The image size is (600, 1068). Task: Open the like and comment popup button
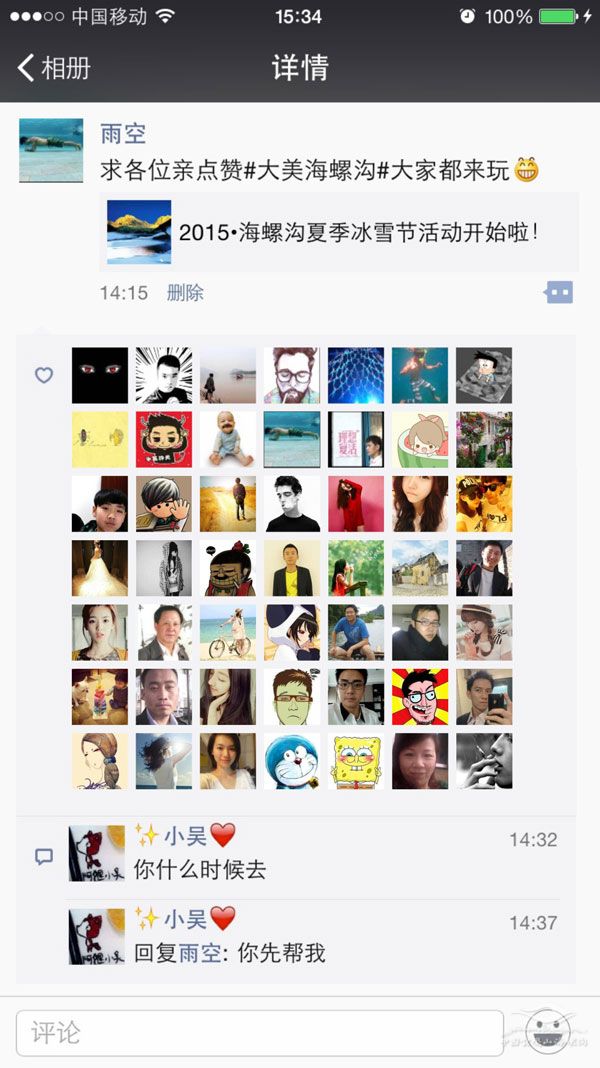coord(559,293)
